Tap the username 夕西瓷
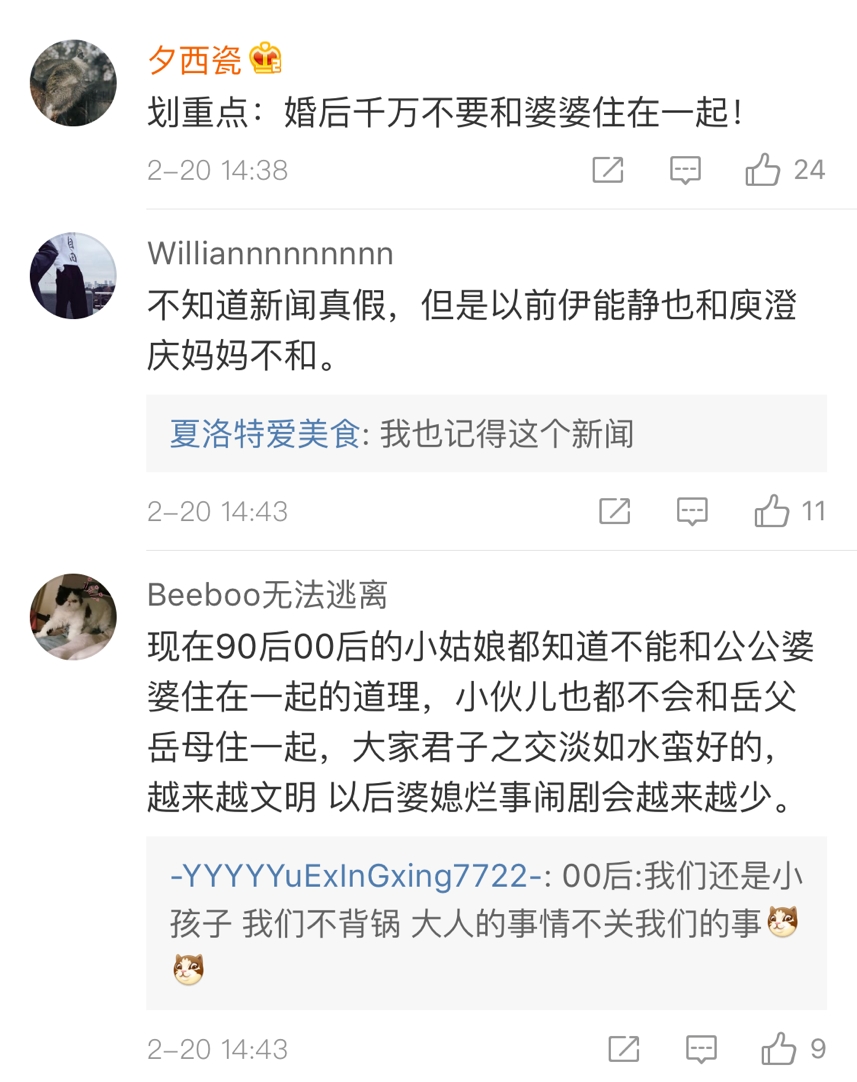857x1082 pixels. coord(195,60)
